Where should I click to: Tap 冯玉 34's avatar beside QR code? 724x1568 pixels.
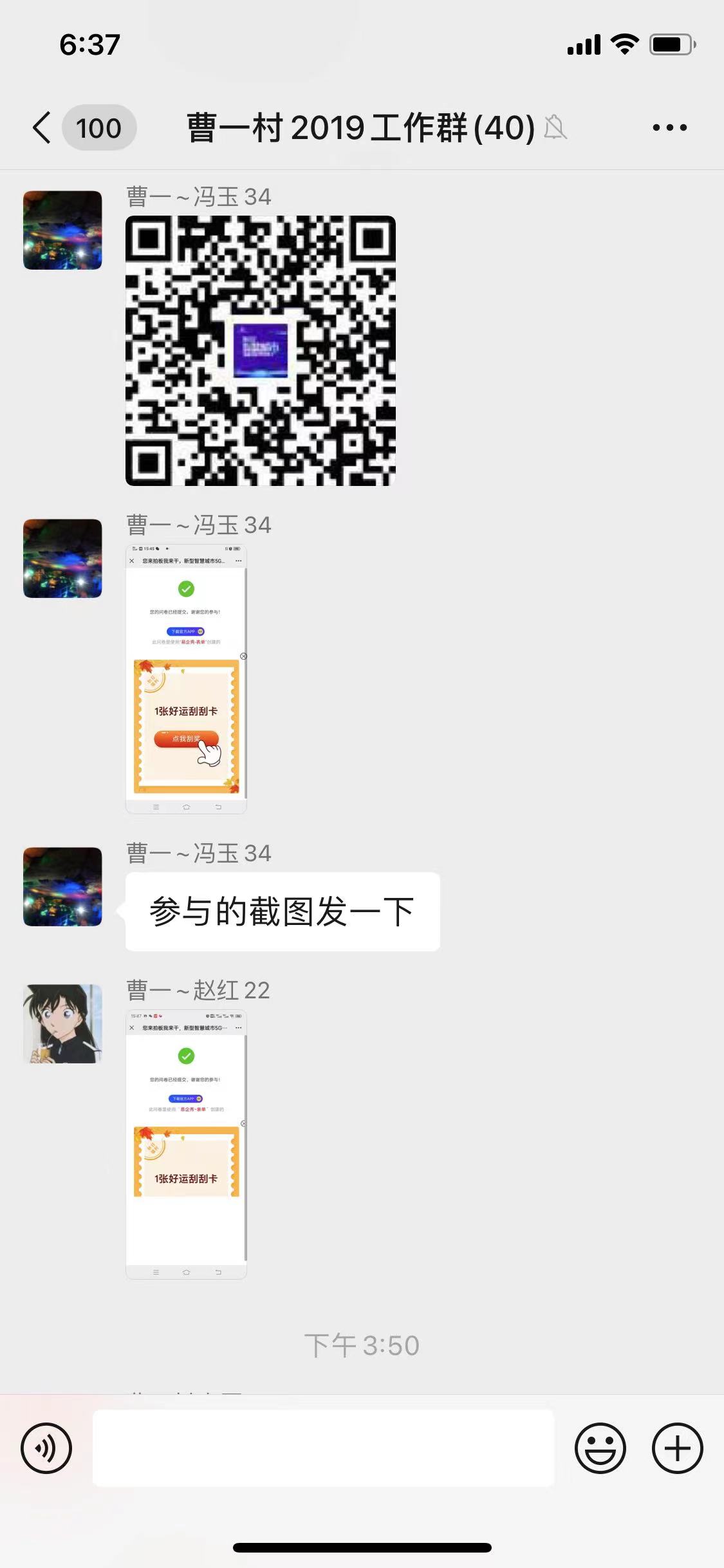pyautogui.click(x=62, y=230)
